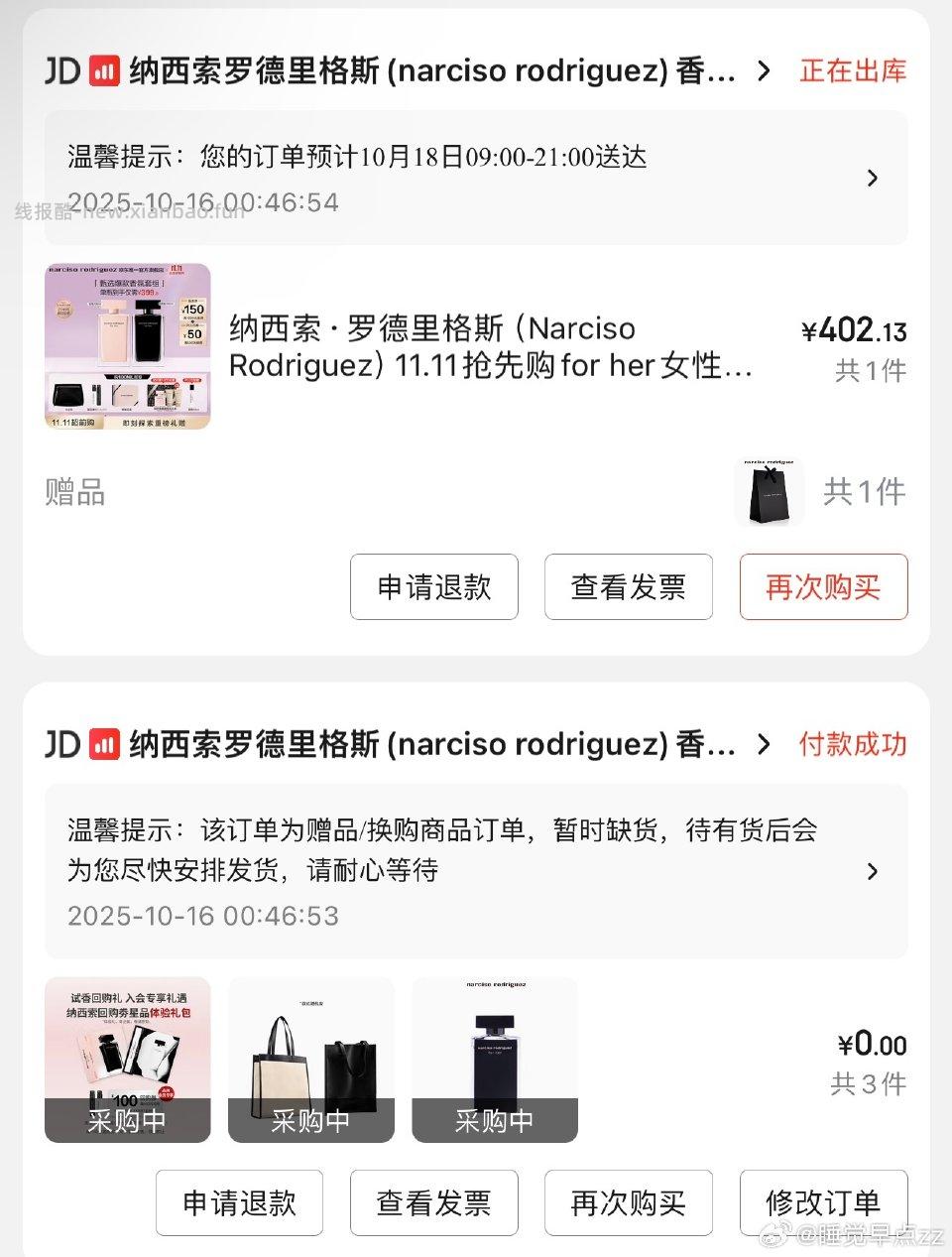Image resolution: width=952 pixels, height=1257 pixels.
Task: Click the perfume bottle thumbnail marked 采购中
Action: 494,1057
